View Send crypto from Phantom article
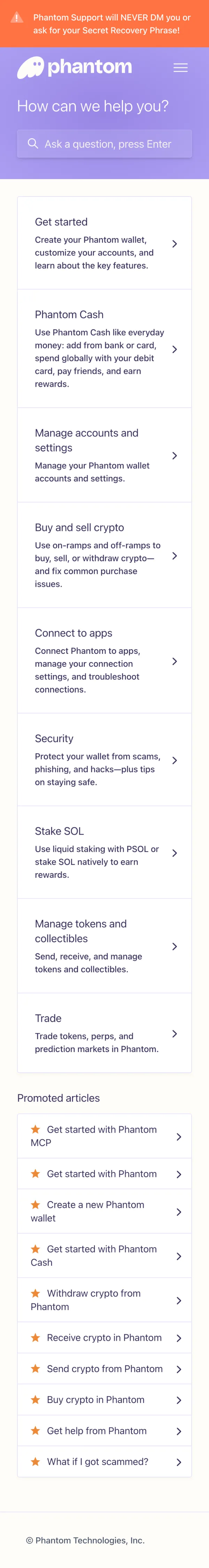This screenshot has width=209, height=1568. 104,1368
